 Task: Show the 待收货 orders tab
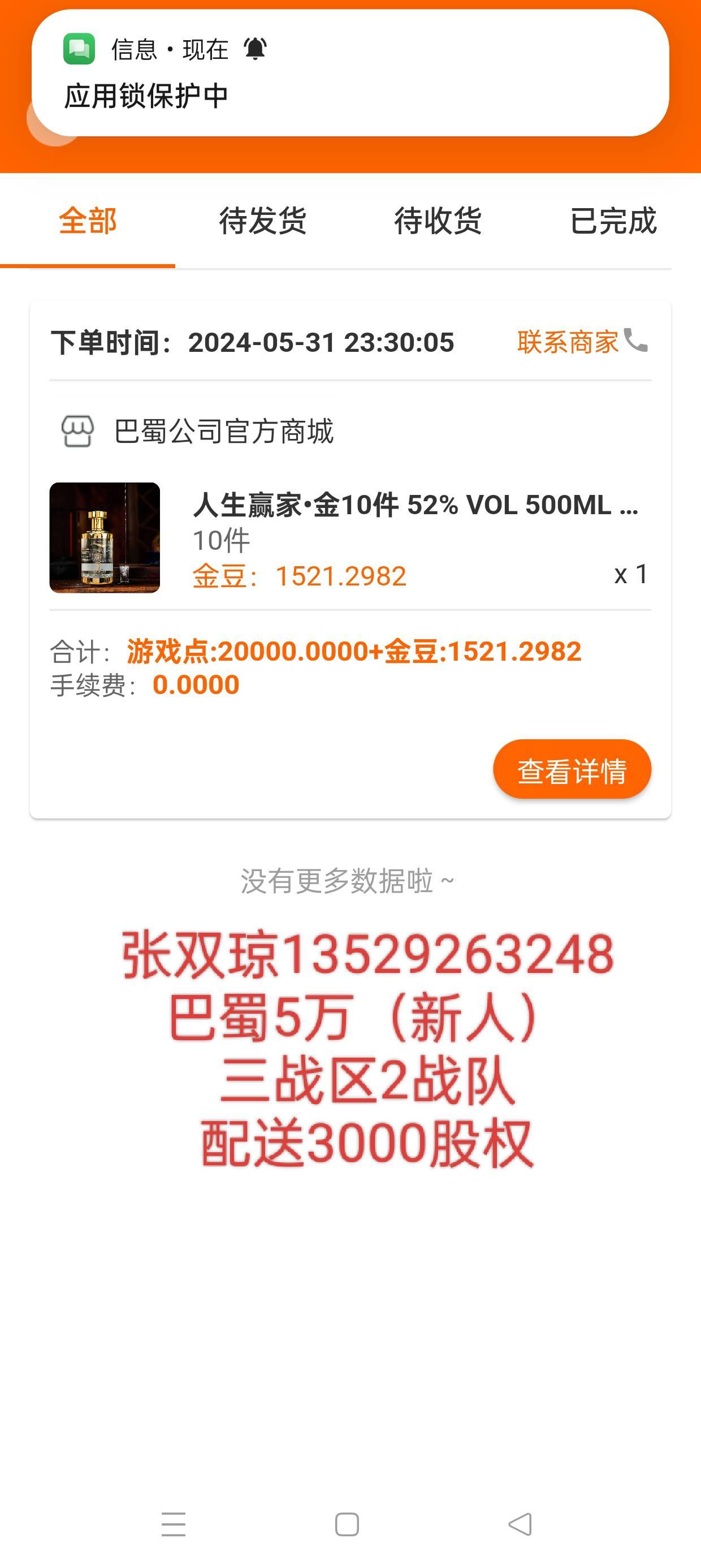[x=438, y=221]
